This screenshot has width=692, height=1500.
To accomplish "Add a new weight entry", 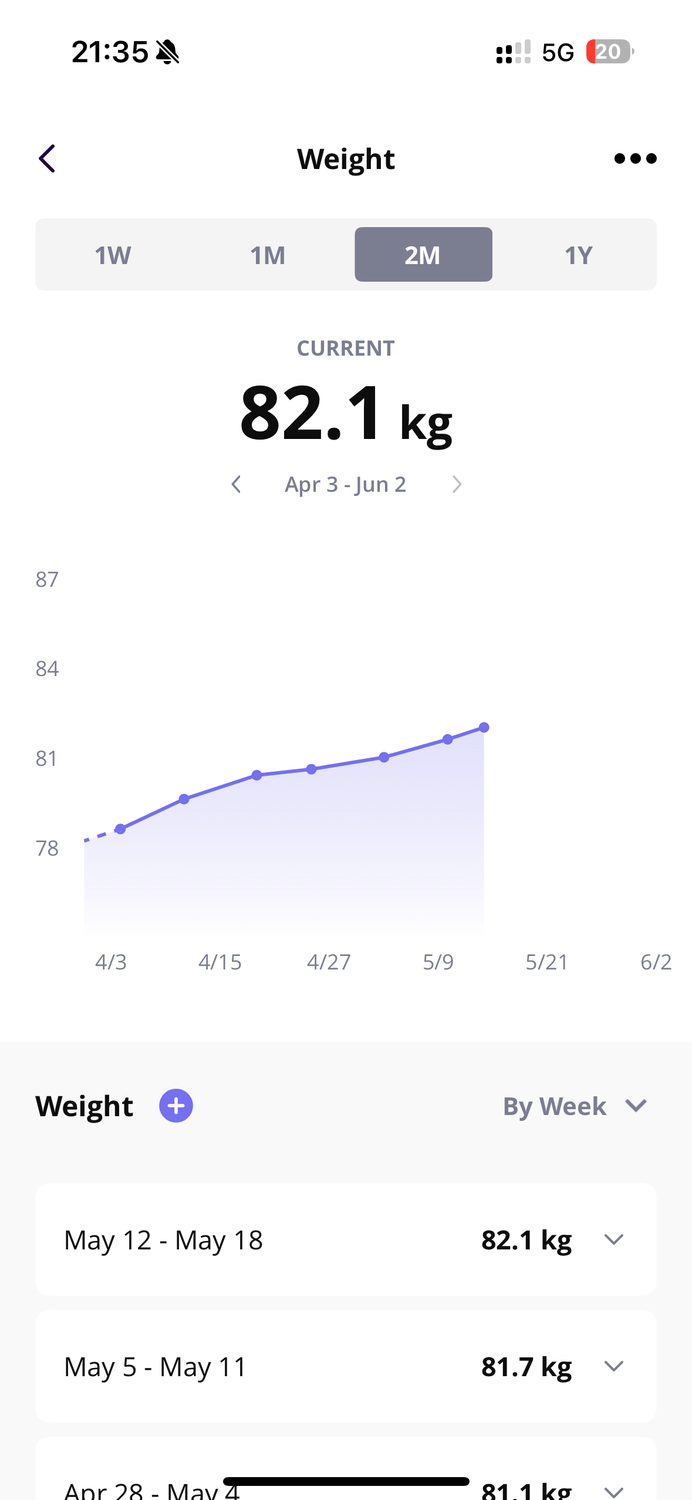I will click(176, 1106).
